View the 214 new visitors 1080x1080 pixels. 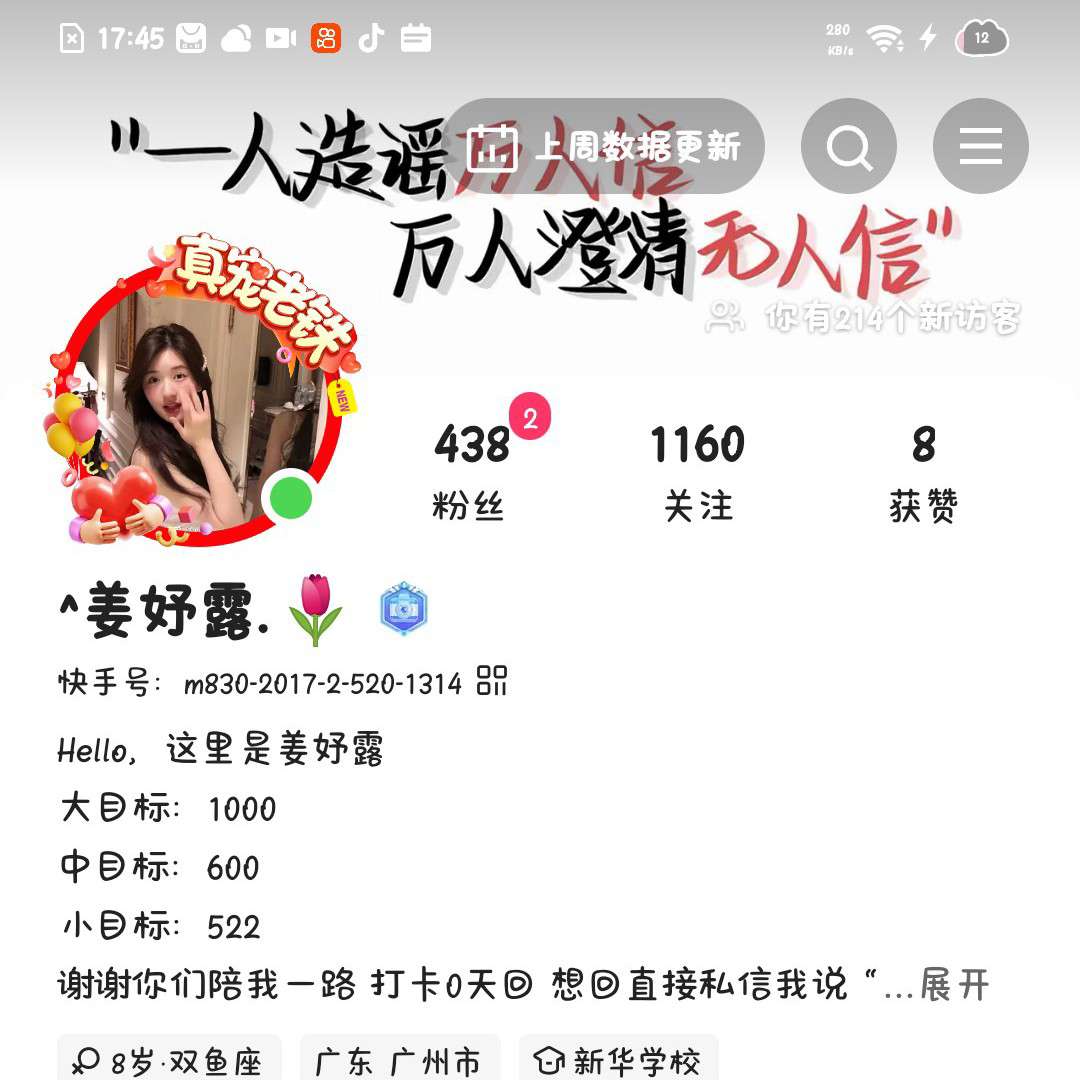[x=865, y=318]
